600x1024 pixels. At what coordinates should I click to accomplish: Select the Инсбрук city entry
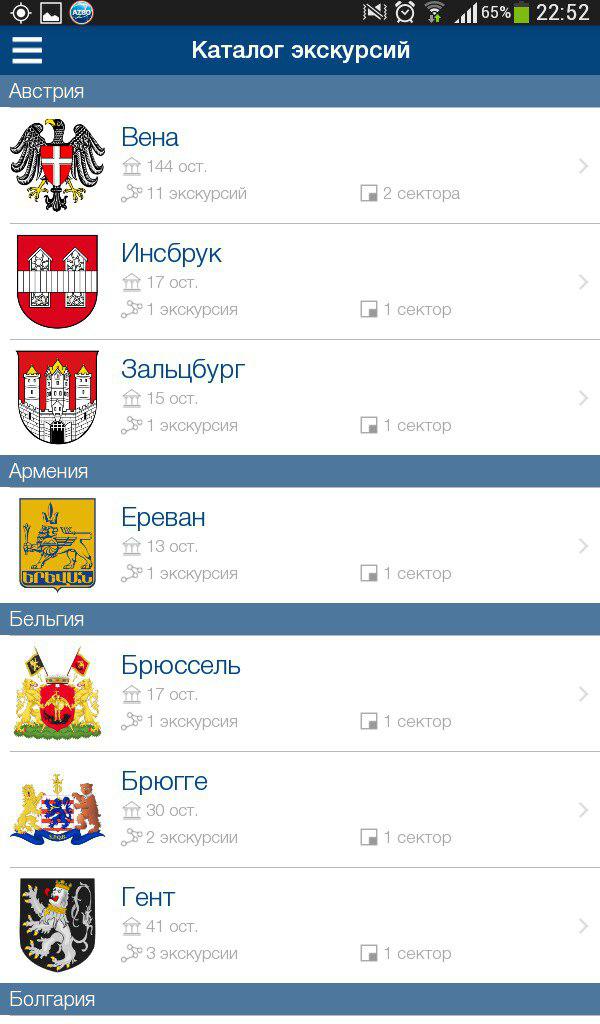pos(300,281)
